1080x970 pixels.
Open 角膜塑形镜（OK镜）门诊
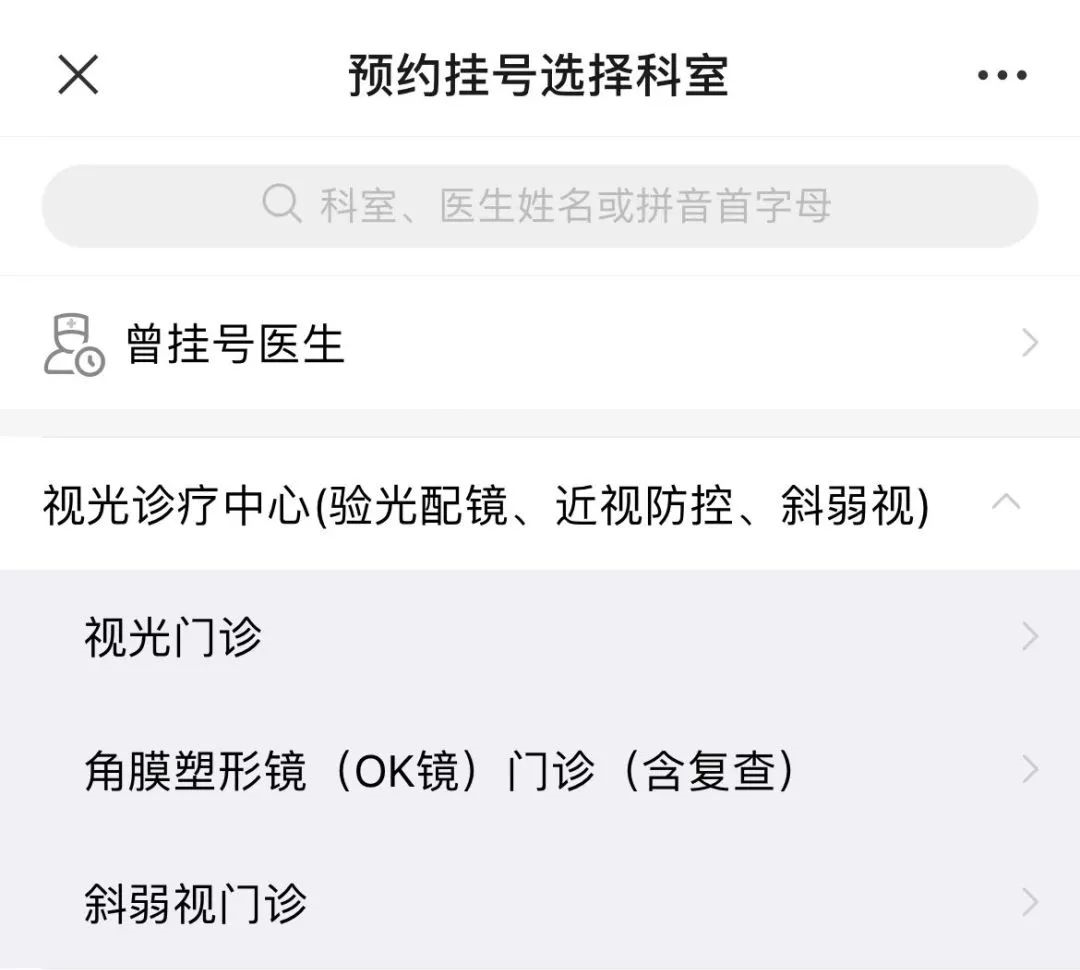pyautogui.click(x=540, y=770)
